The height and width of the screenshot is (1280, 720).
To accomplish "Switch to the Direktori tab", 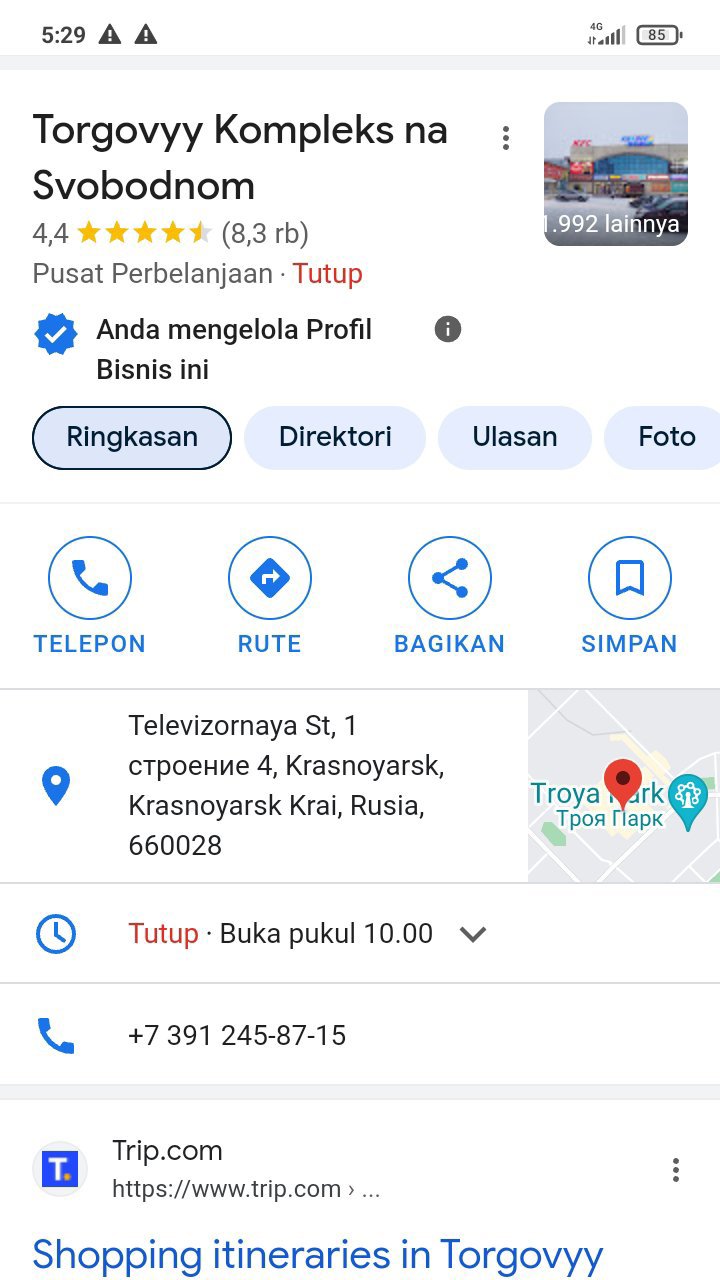I will pos(335,437).
